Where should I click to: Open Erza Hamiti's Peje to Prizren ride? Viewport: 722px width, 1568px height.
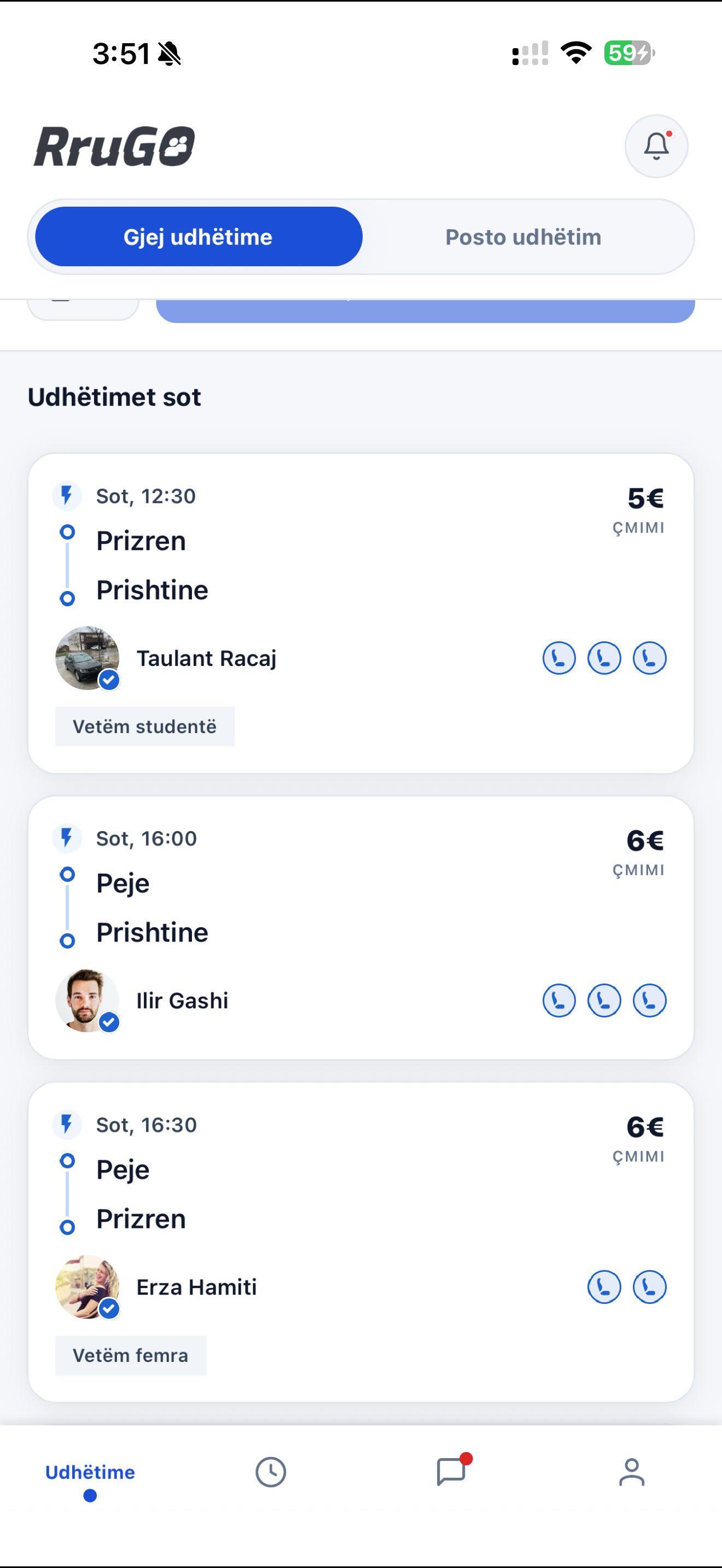(360, 1241)
